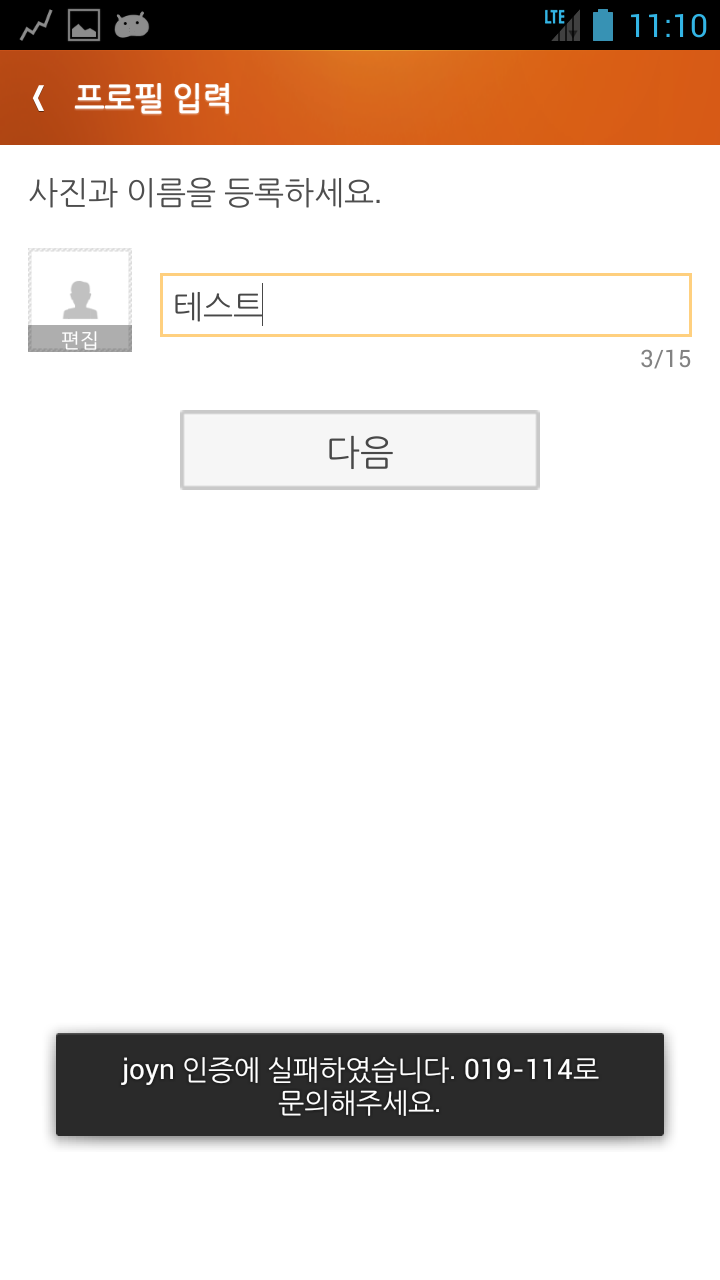
Task: Continue with the 다음 button
Action: (360, 450)
